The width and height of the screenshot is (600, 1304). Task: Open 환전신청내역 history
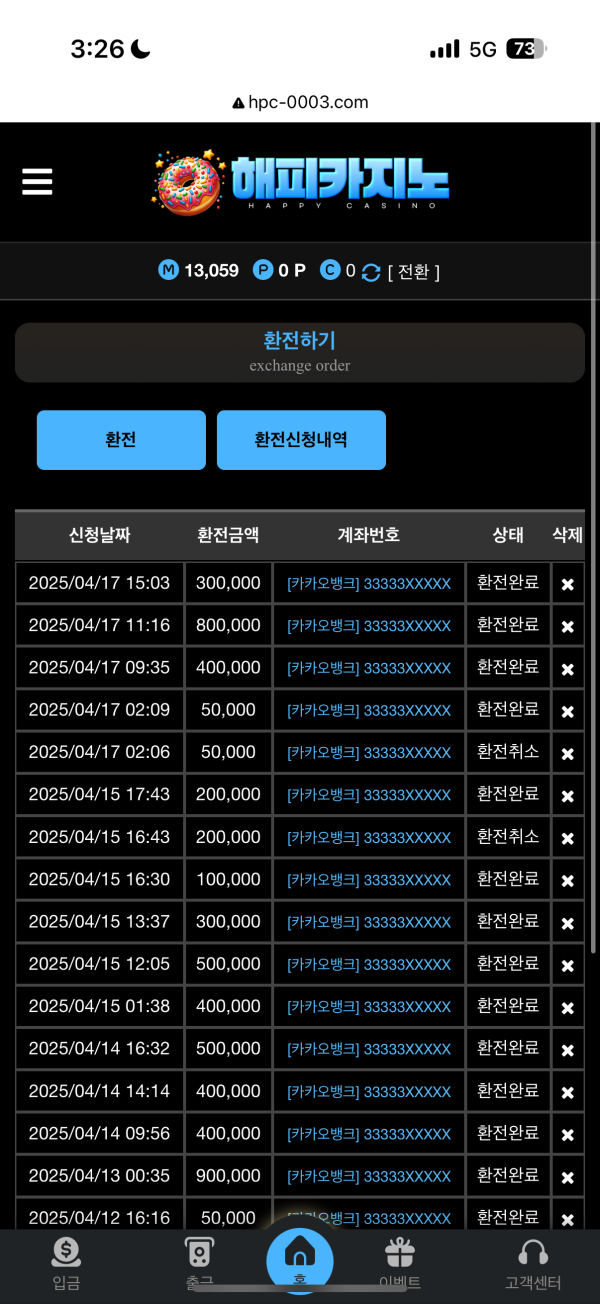coord(301,440)
